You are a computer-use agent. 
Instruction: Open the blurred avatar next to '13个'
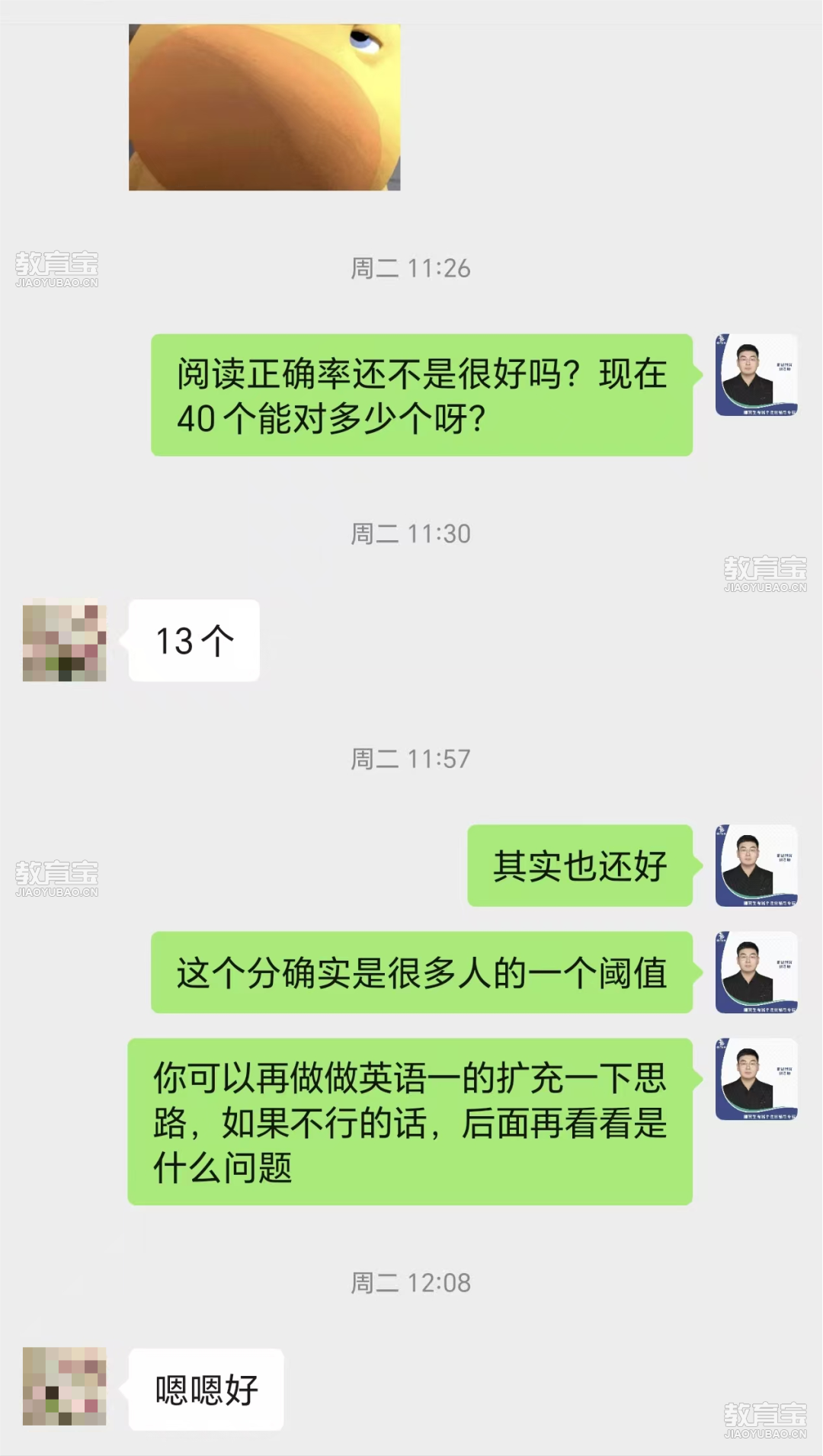(x=65, y=641)
